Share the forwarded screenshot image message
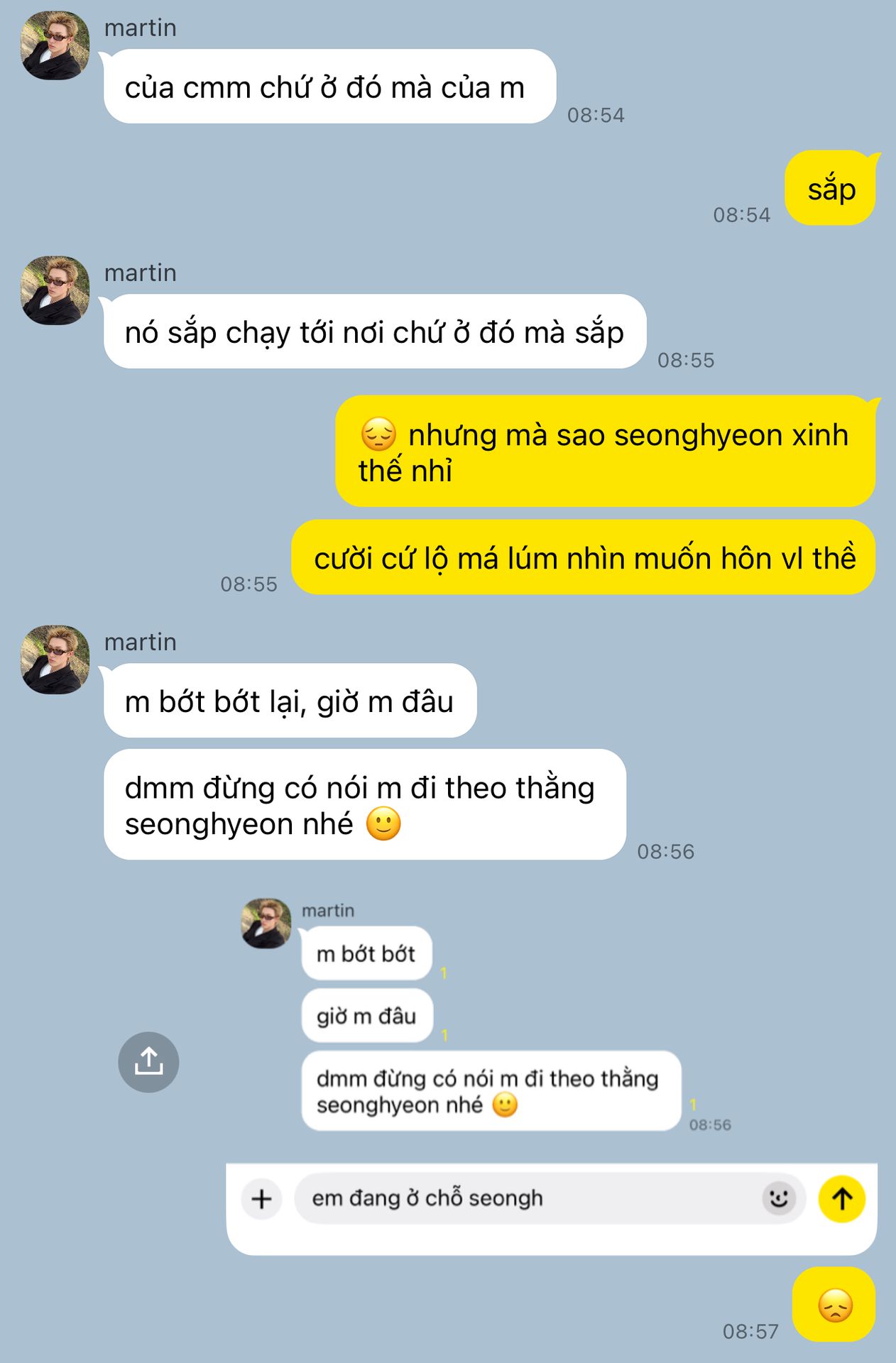Image resolution: width=896 pixels, height=1363 pixels. pyautogui.click(x=148, y=1061)
